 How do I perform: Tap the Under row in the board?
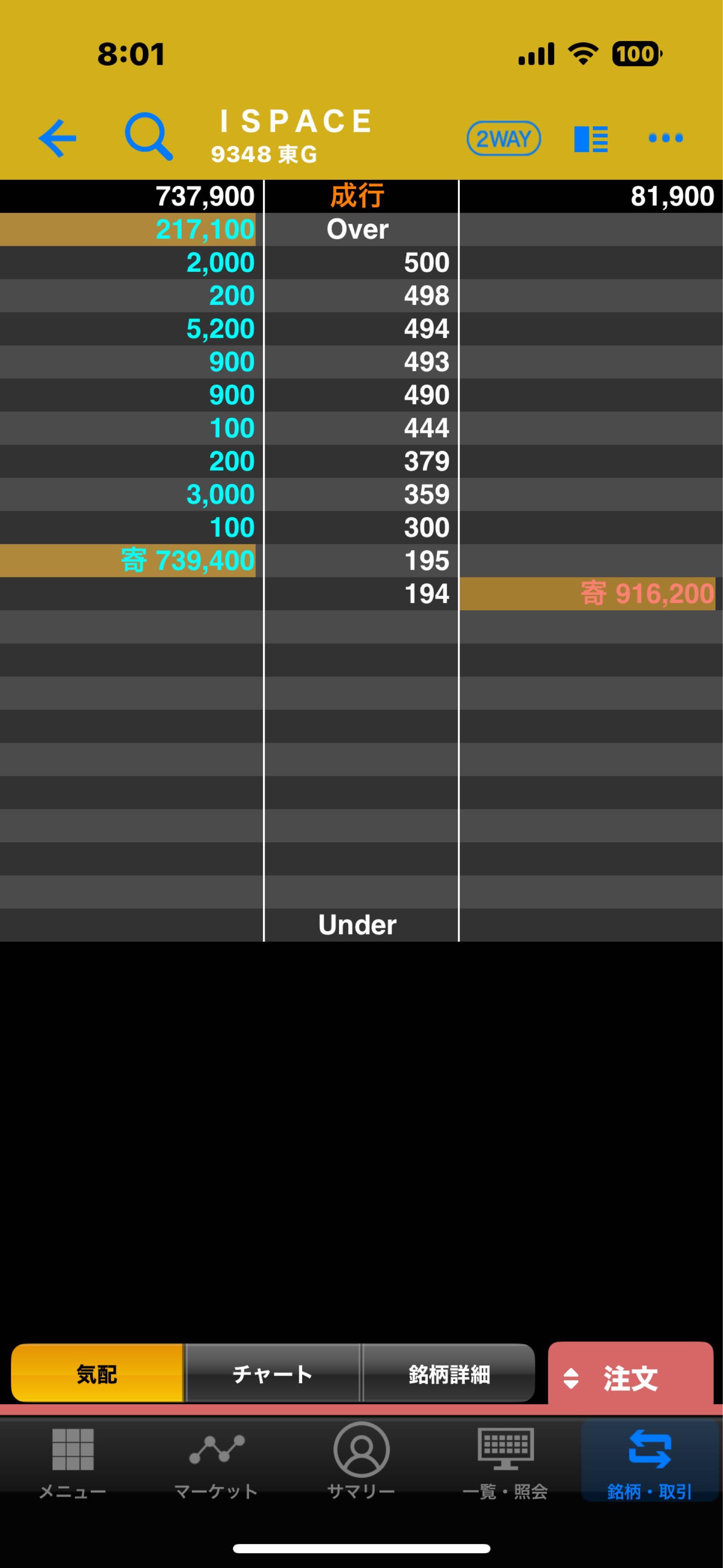tap(357, 925)
